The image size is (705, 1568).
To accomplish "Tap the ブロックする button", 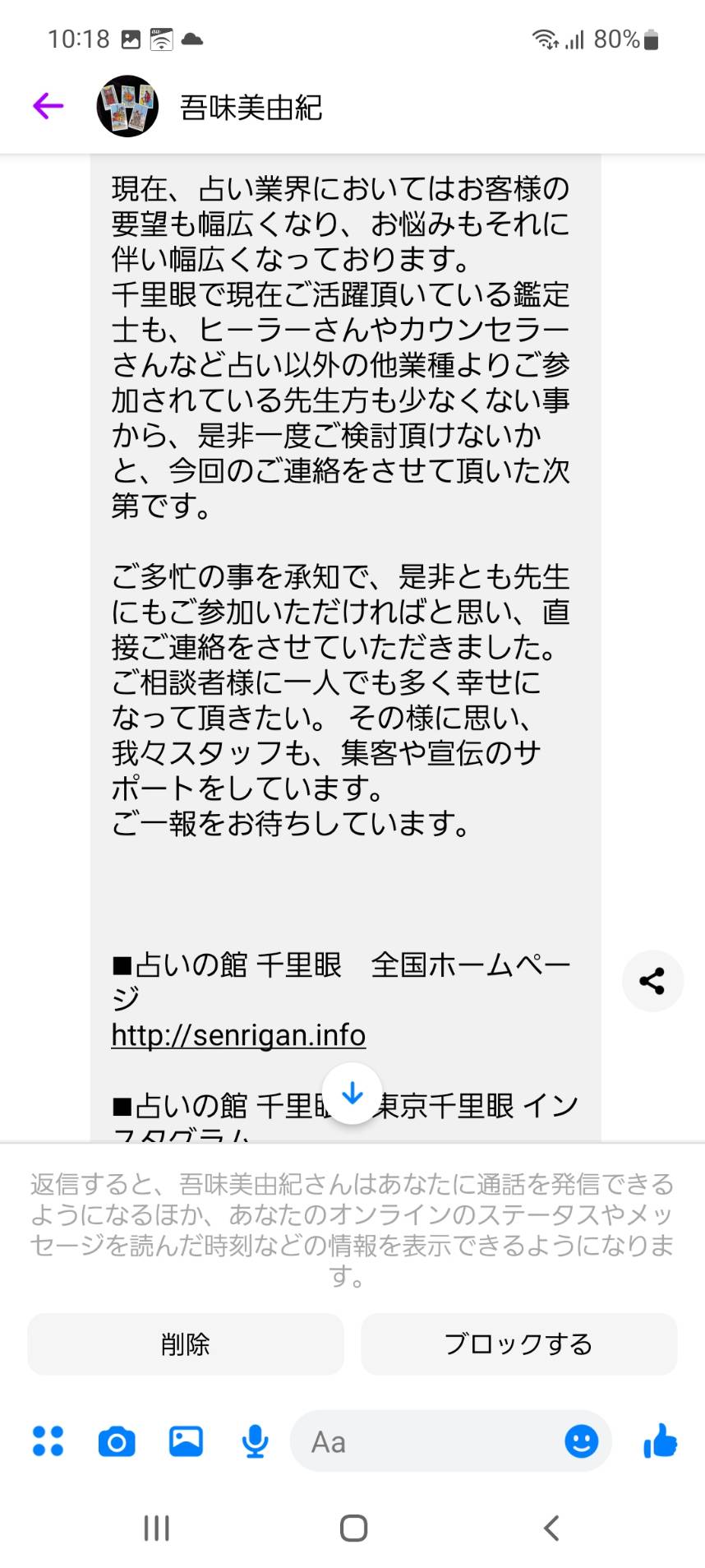I will 518,1344.
